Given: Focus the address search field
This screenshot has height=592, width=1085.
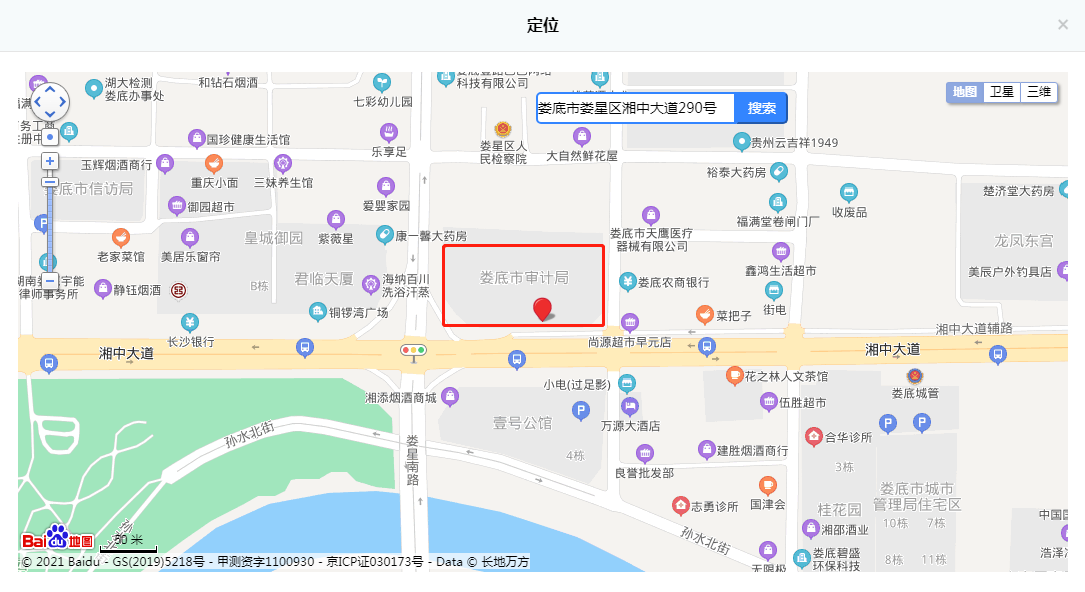Looking at the screenshot, I should [635, 108].
